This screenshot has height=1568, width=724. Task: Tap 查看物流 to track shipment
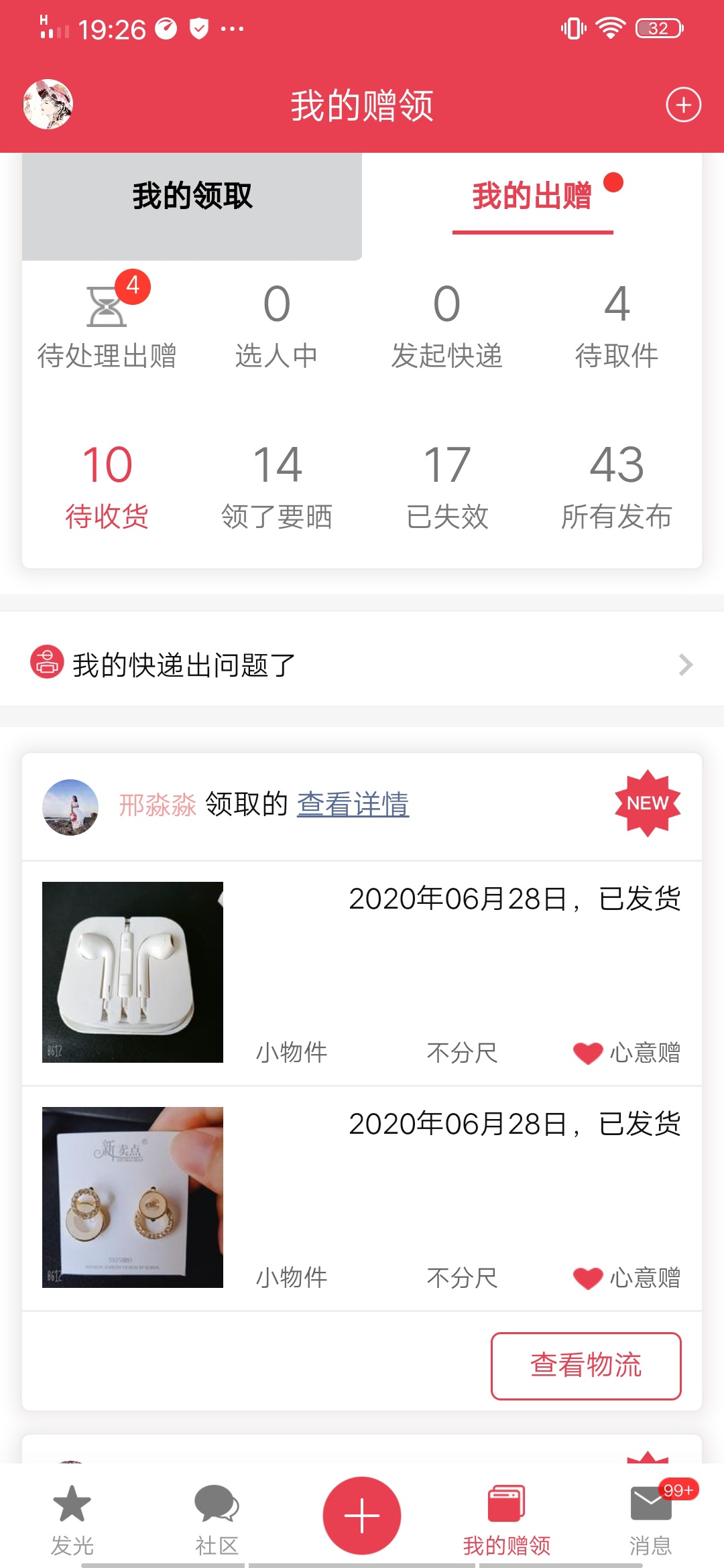[x=586, y=1366]
